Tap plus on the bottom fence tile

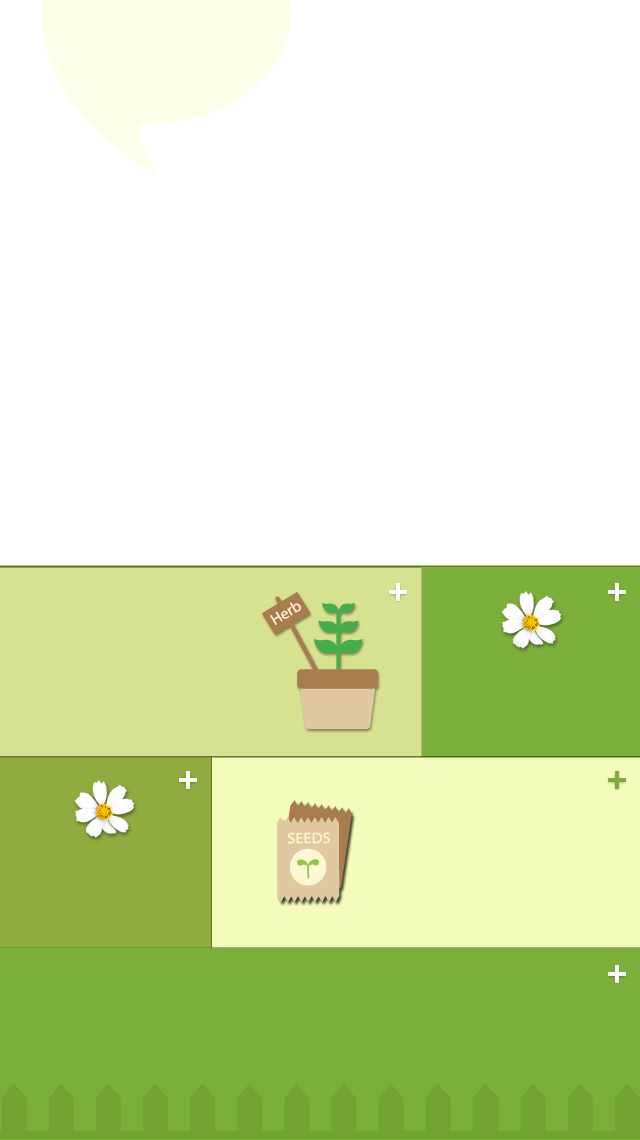tap(617, 974)
